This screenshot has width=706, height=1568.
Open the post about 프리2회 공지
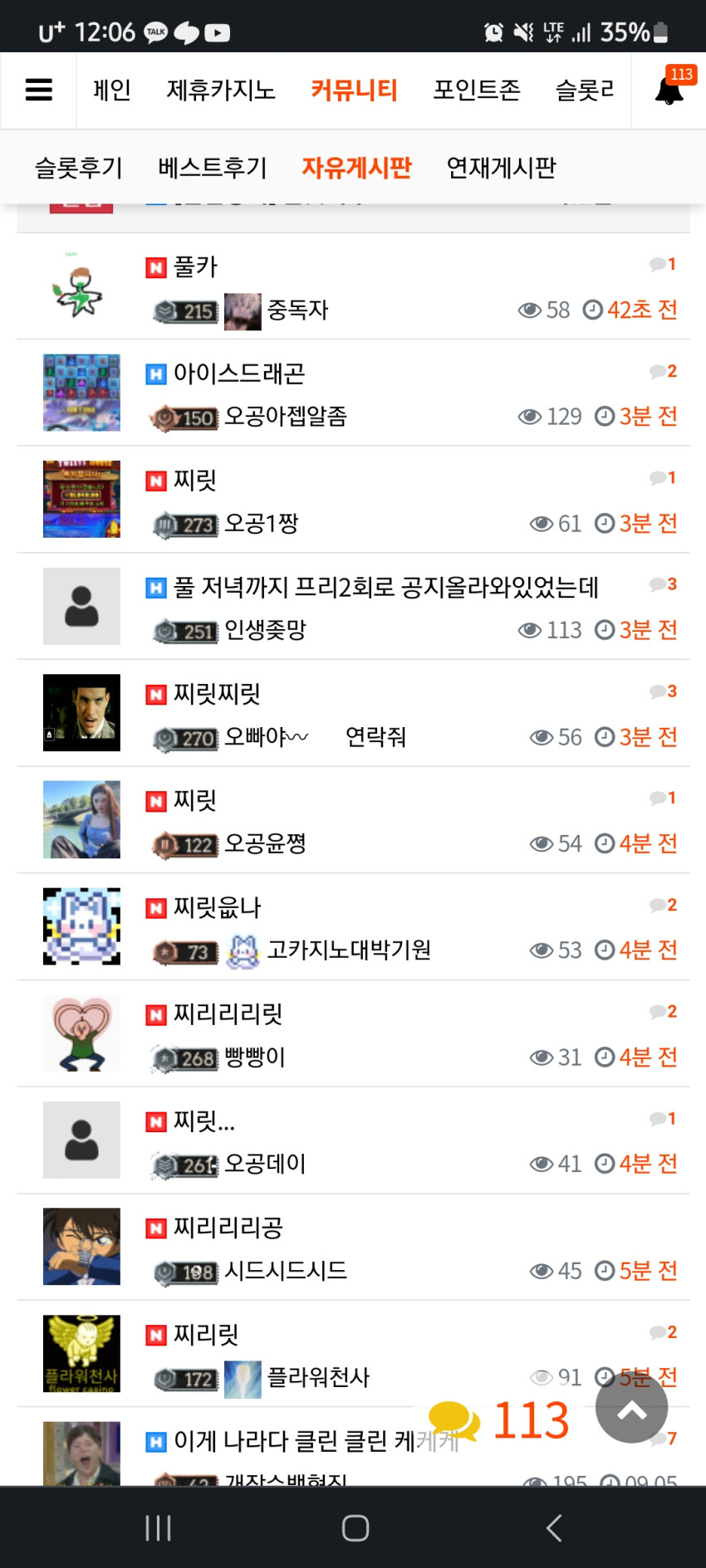pos(386,588)
